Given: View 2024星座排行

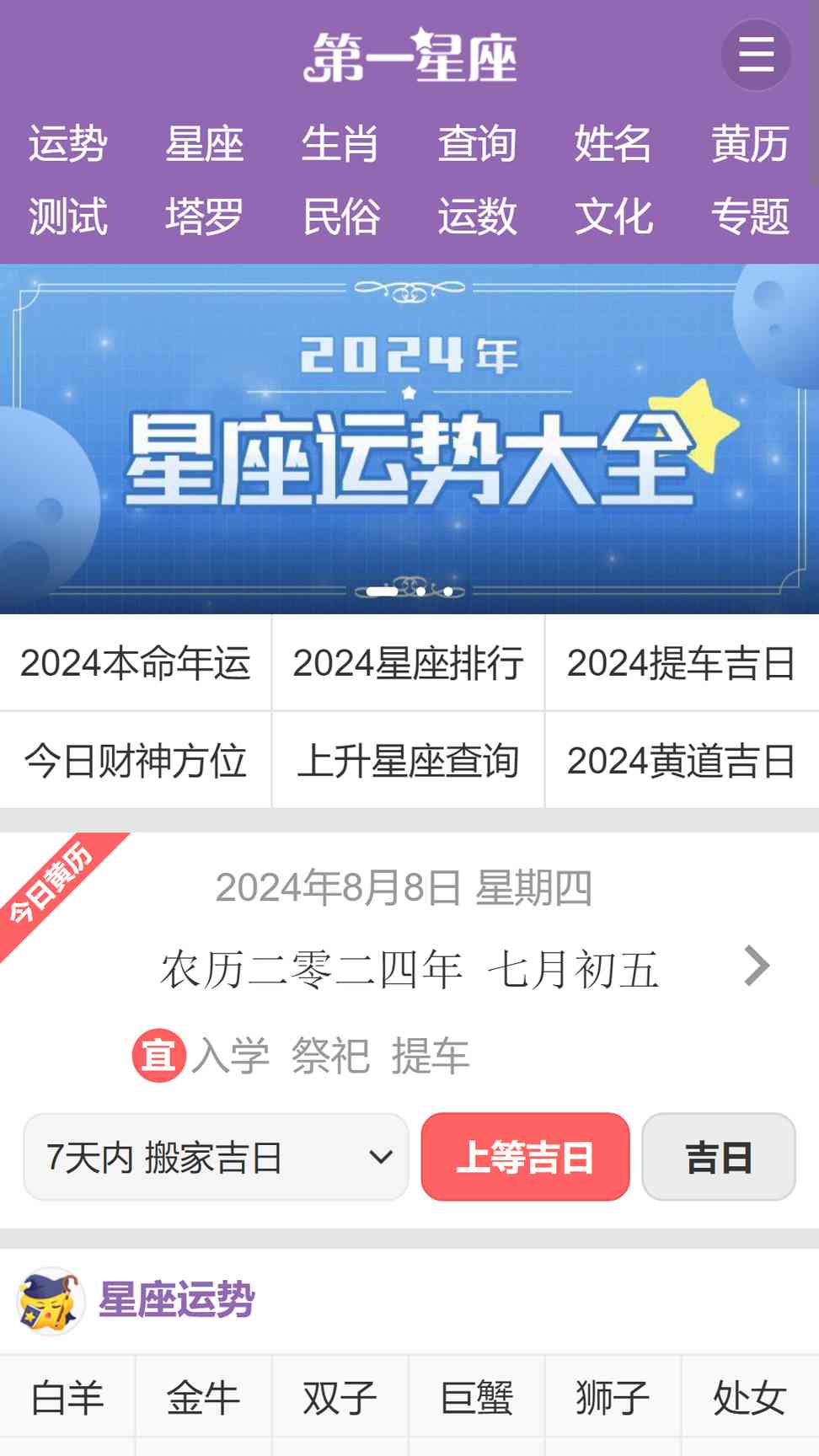Looking at the screenshot, I should click(x=408, y=663).
